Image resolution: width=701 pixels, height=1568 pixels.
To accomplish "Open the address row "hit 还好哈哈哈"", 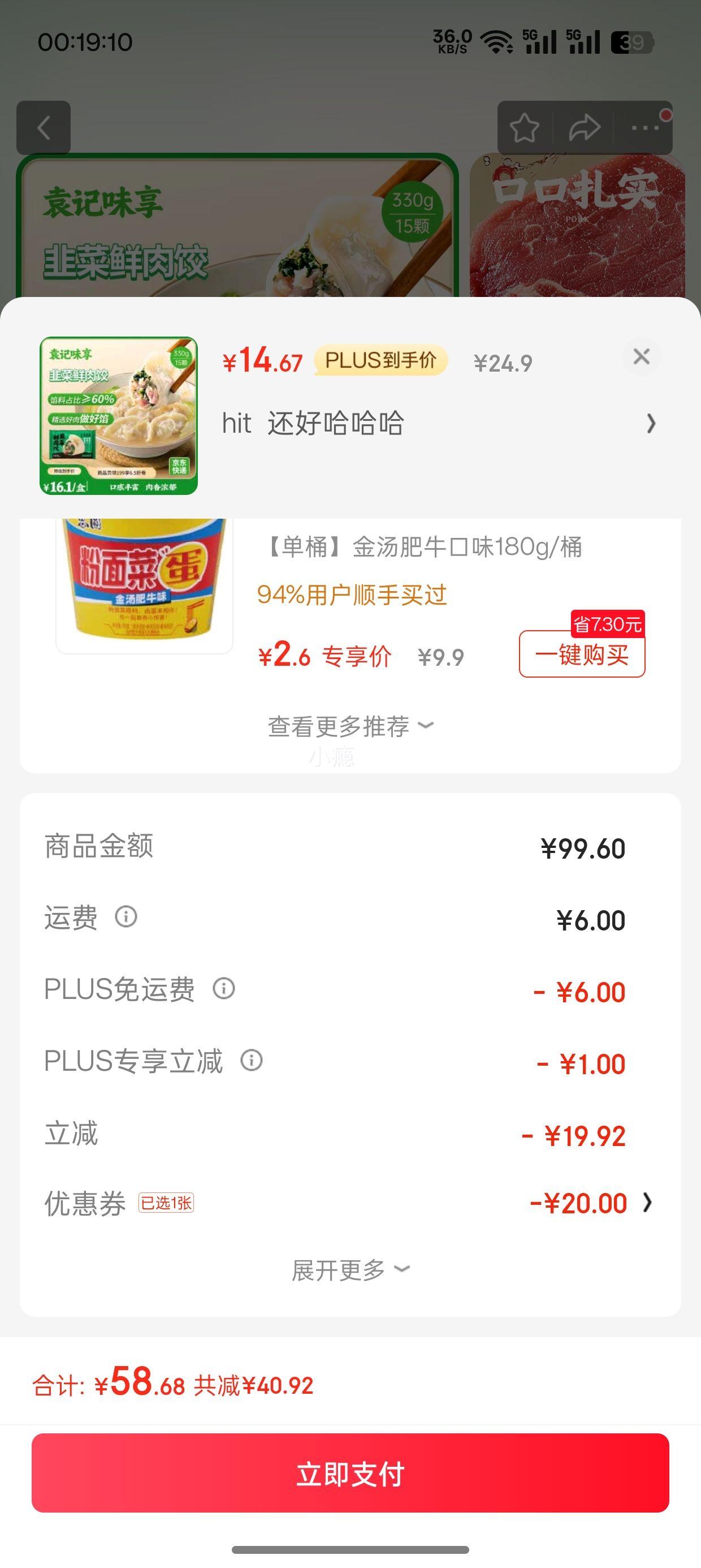I will point(438,423).
